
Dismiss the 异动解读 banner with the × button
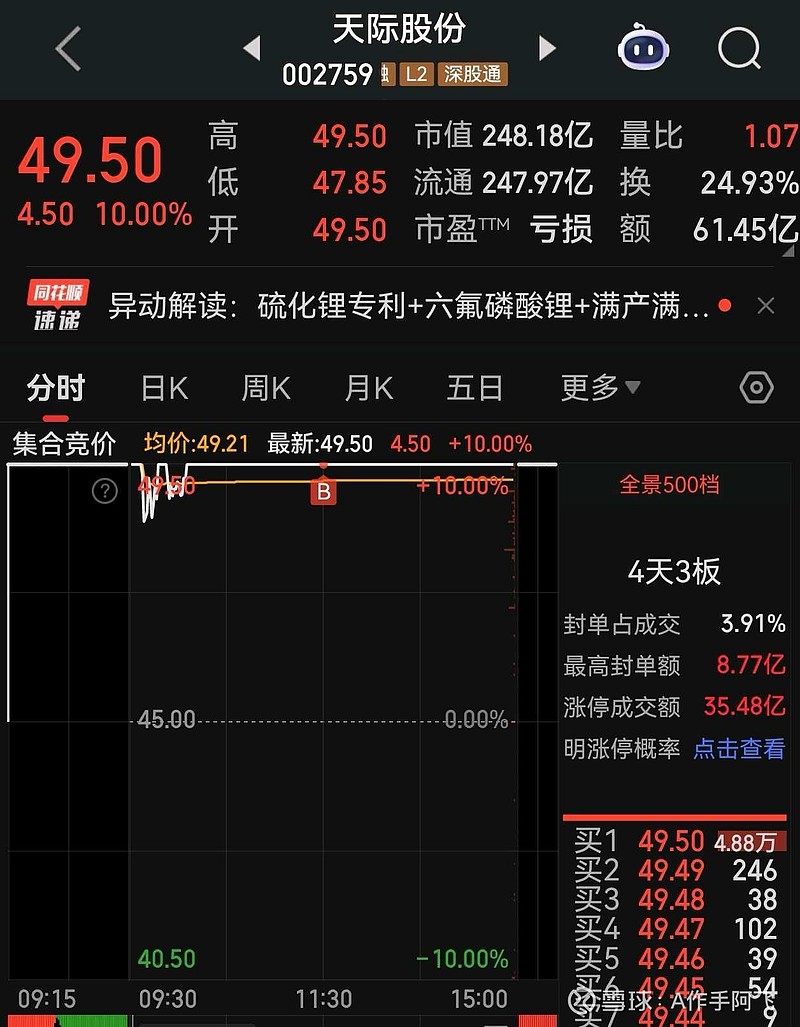[x=766, y=303]
